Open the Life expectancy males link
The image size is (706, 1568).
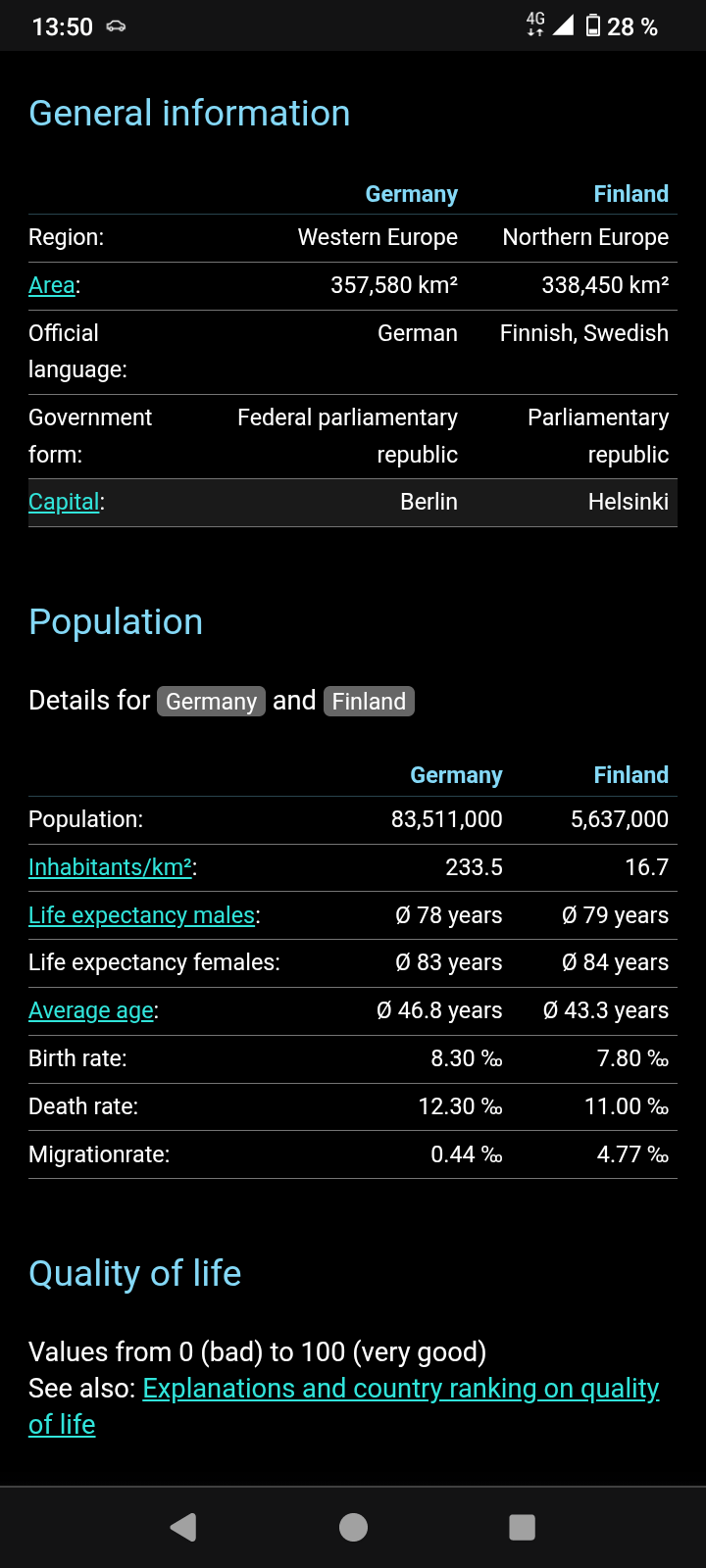142,915
